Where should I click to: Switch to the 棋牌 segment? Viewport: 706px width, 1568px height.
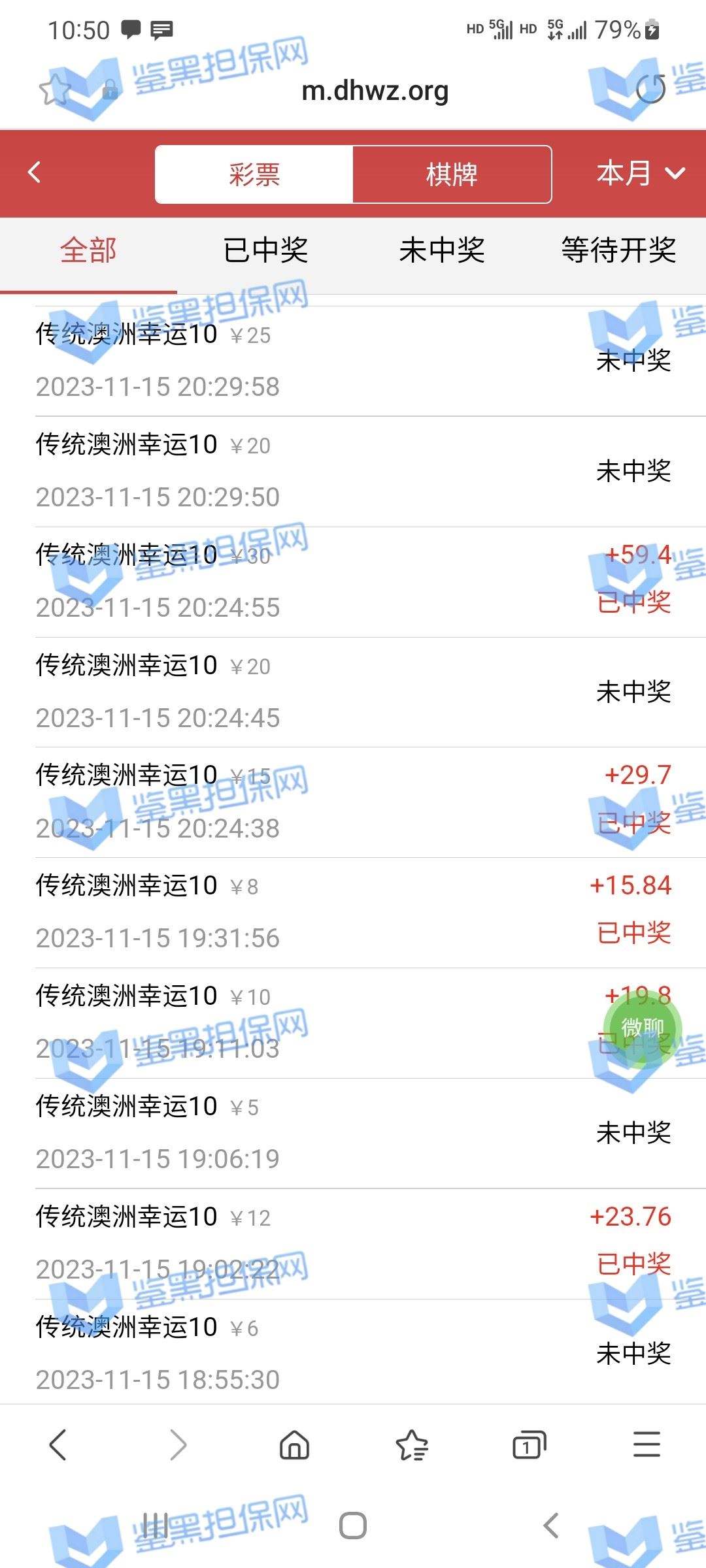(452, 174)
